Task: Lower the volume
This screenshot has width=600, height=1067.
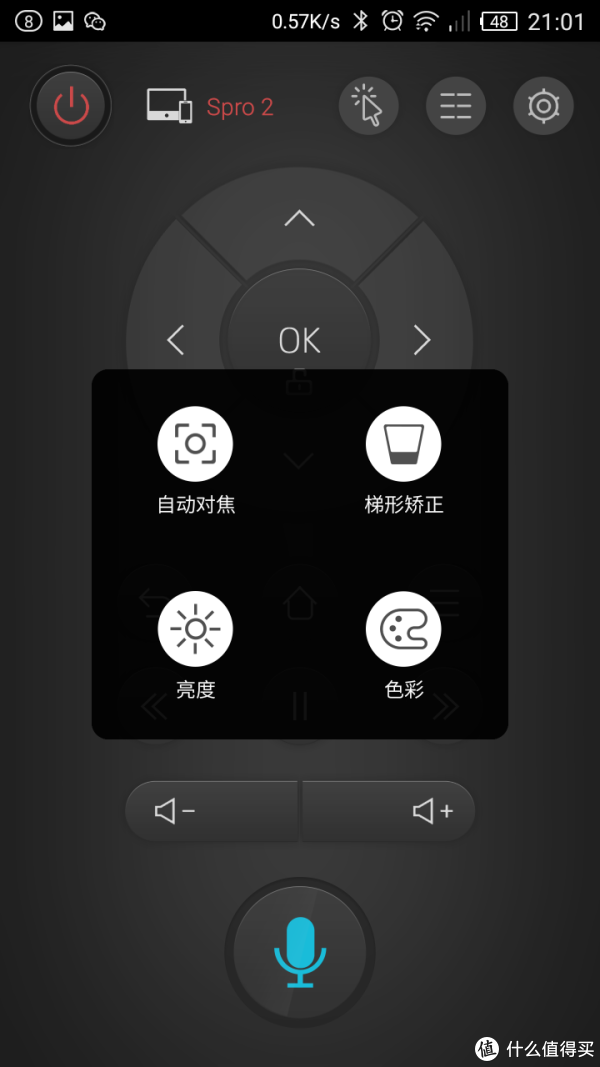Action: tap(212, 811)
